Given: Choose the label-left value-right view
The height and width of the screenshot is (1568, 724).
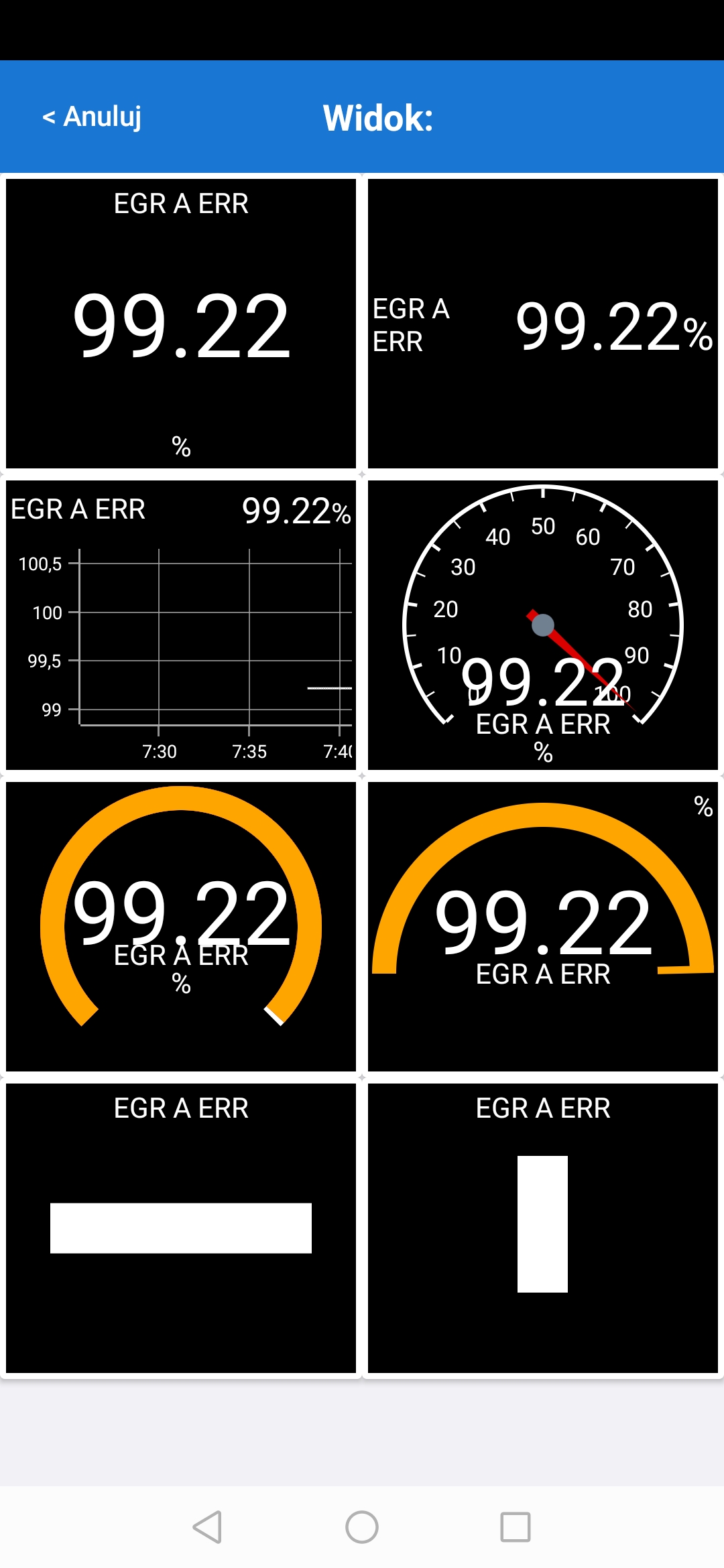Looking at the screenshot, I should coord(543,324).
